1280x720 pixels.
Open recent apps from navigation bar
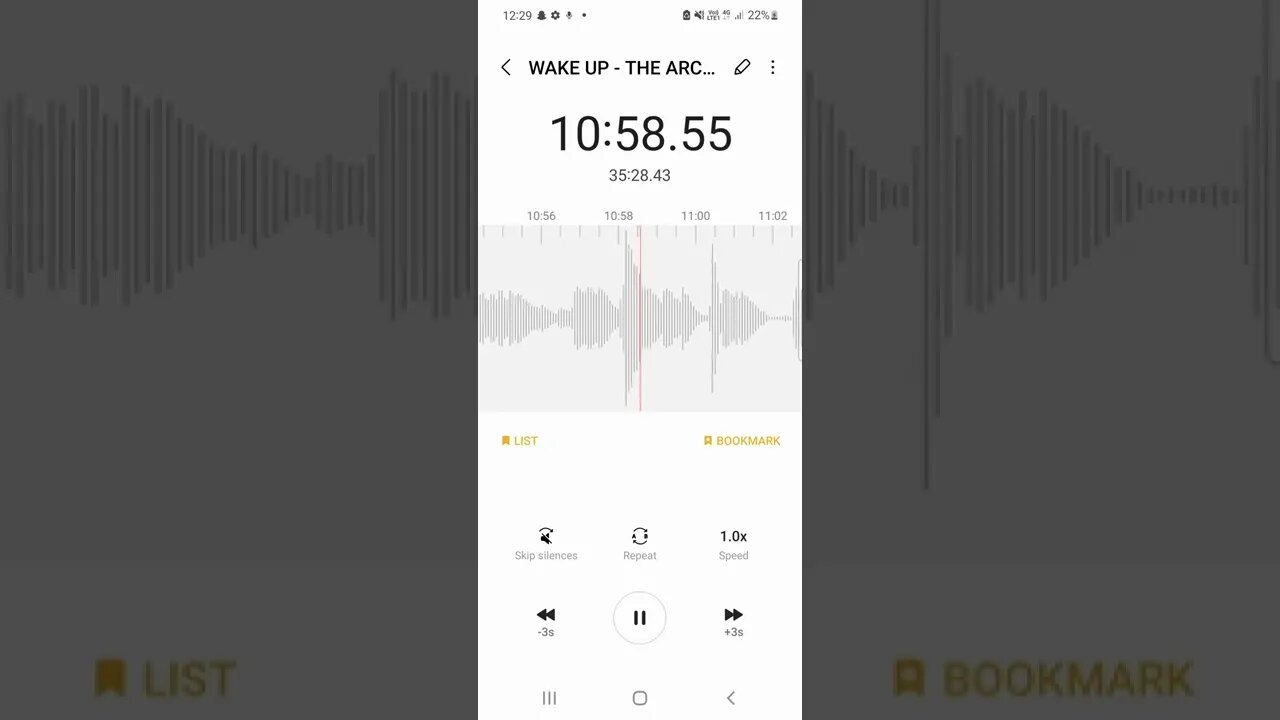549,698
